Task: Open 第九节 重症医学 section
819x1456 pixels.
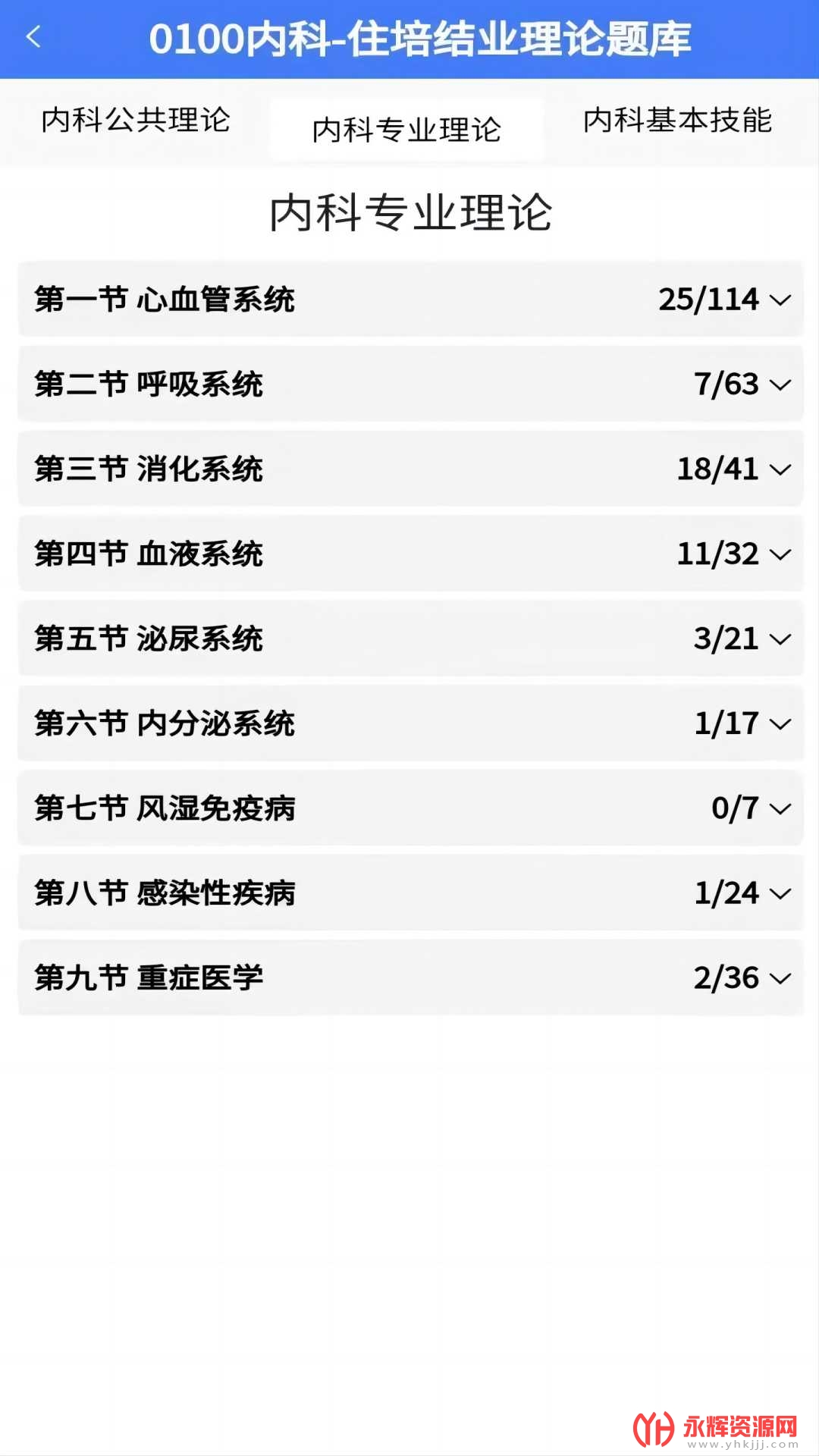Action: [410, 979]
